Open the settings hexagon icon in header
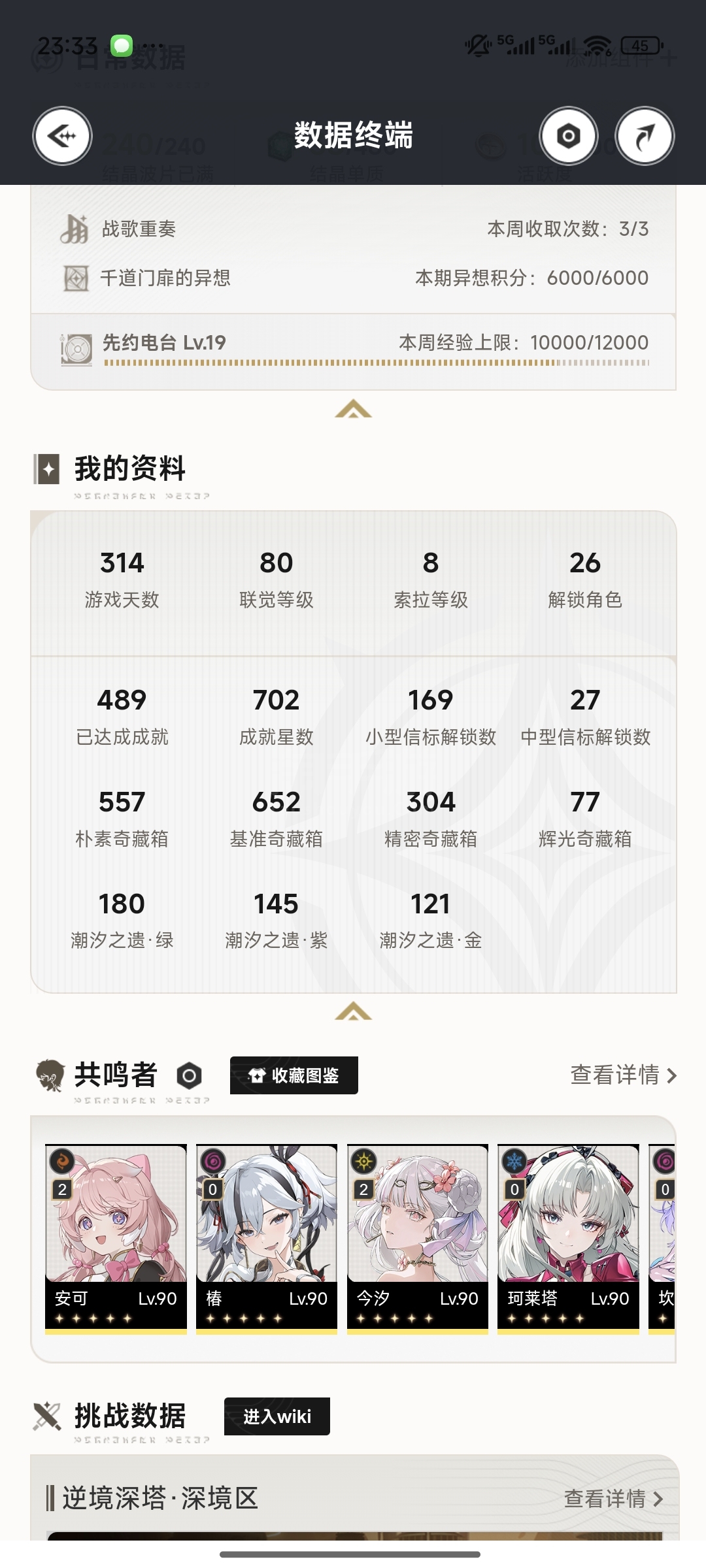706x1568 pixels. (x=569, y=136)
